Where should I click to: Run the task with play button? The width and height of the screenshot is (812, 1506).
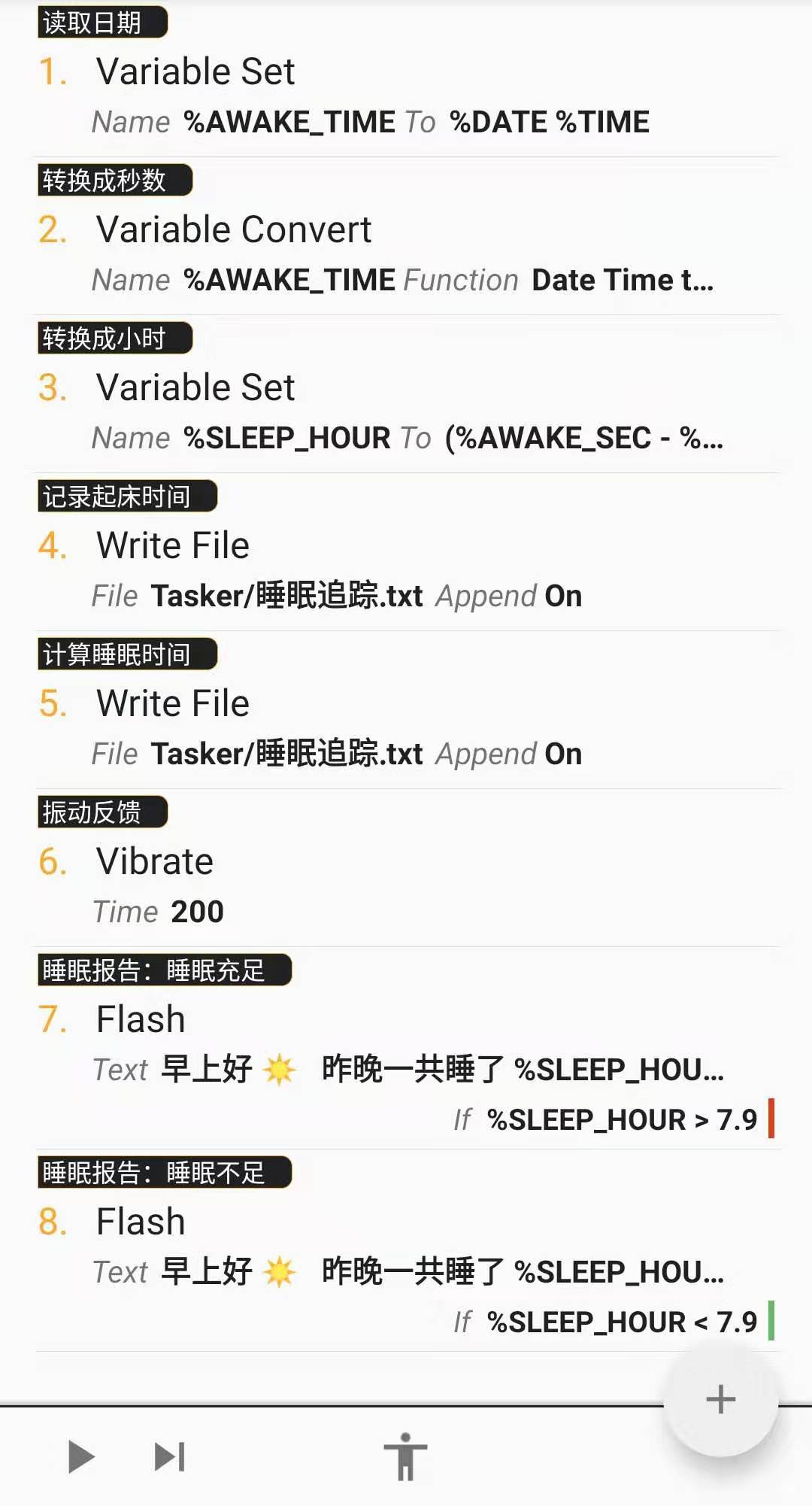pos(80,1456)
